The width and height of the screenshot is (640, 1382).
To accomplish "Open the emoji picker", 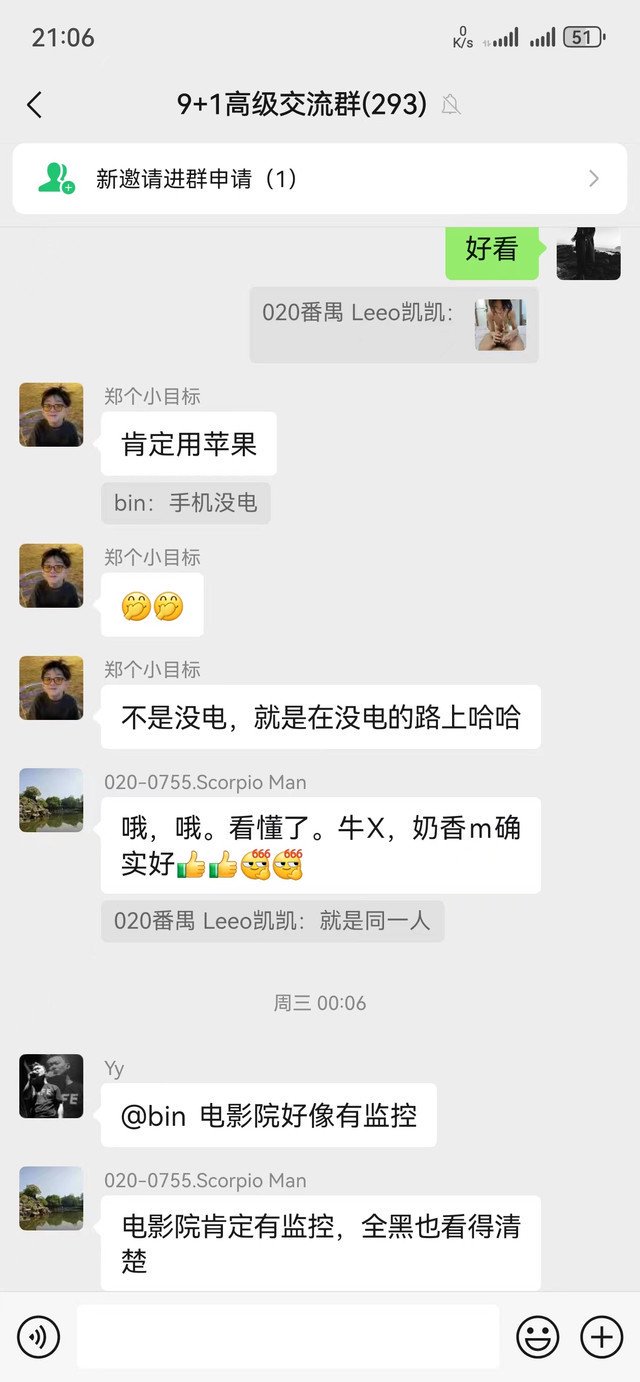I will point(538,1337).
